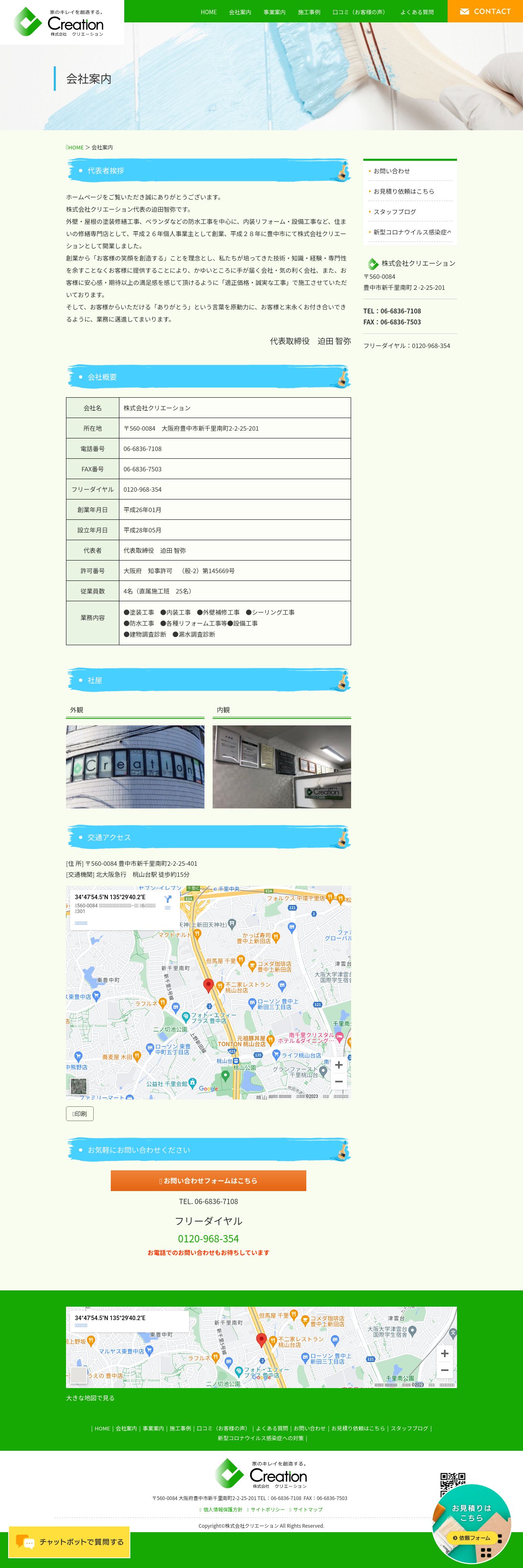
Task: Open スタッフブログ in sidebar
Action: pos(395,212)
